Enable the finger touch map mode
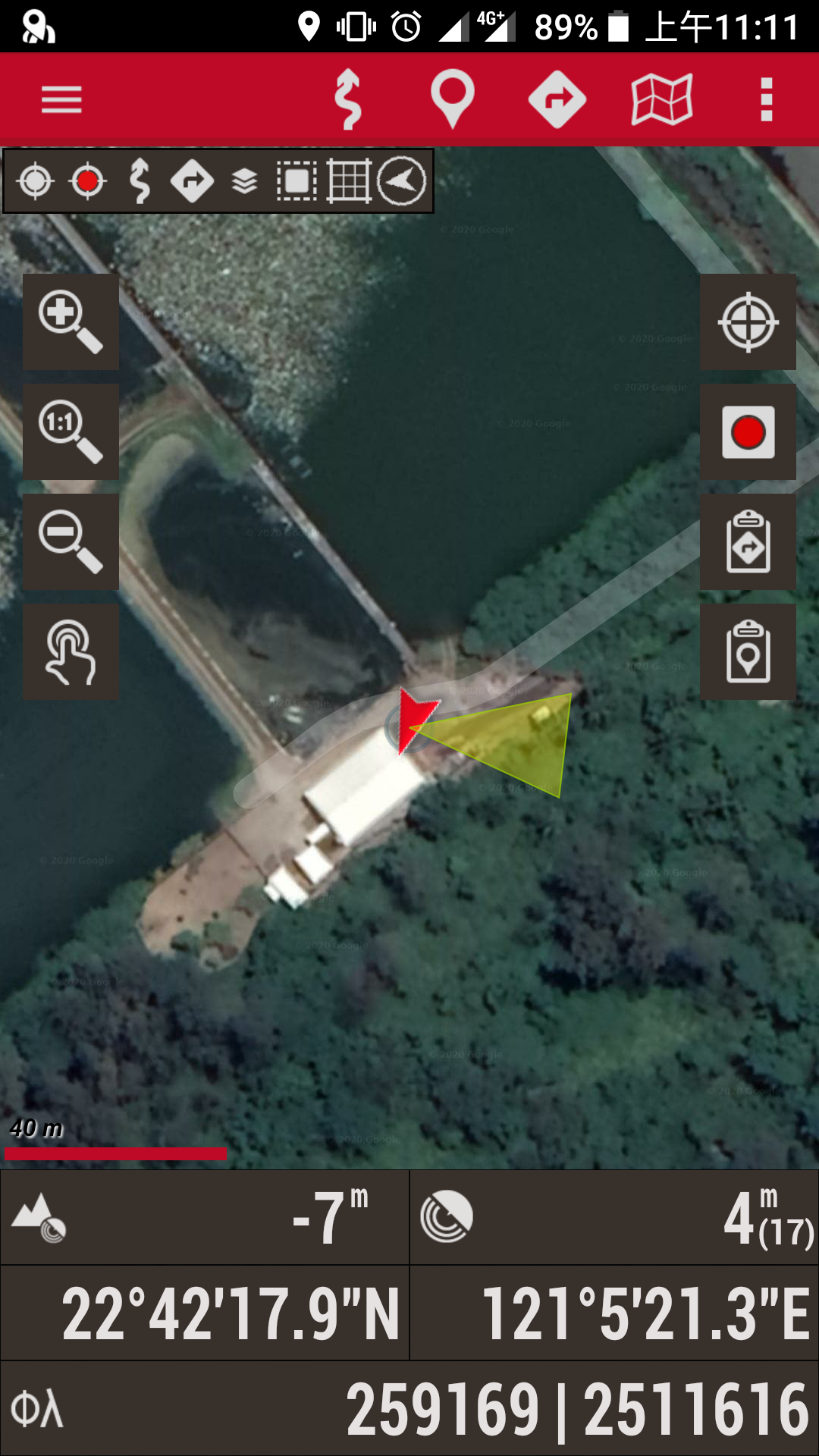819x1456 pixels. pos(71,651)
